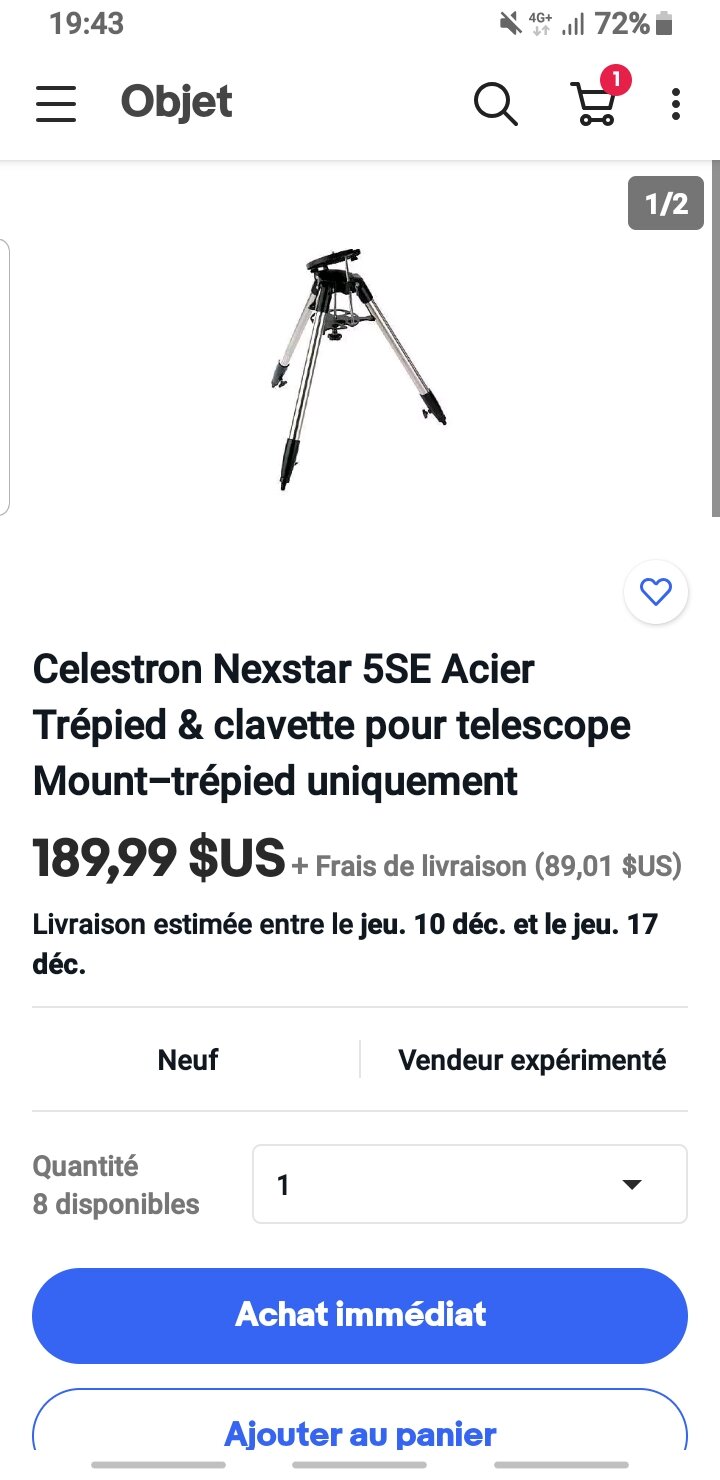Open the hamburger navigation menu

(56, 103)
